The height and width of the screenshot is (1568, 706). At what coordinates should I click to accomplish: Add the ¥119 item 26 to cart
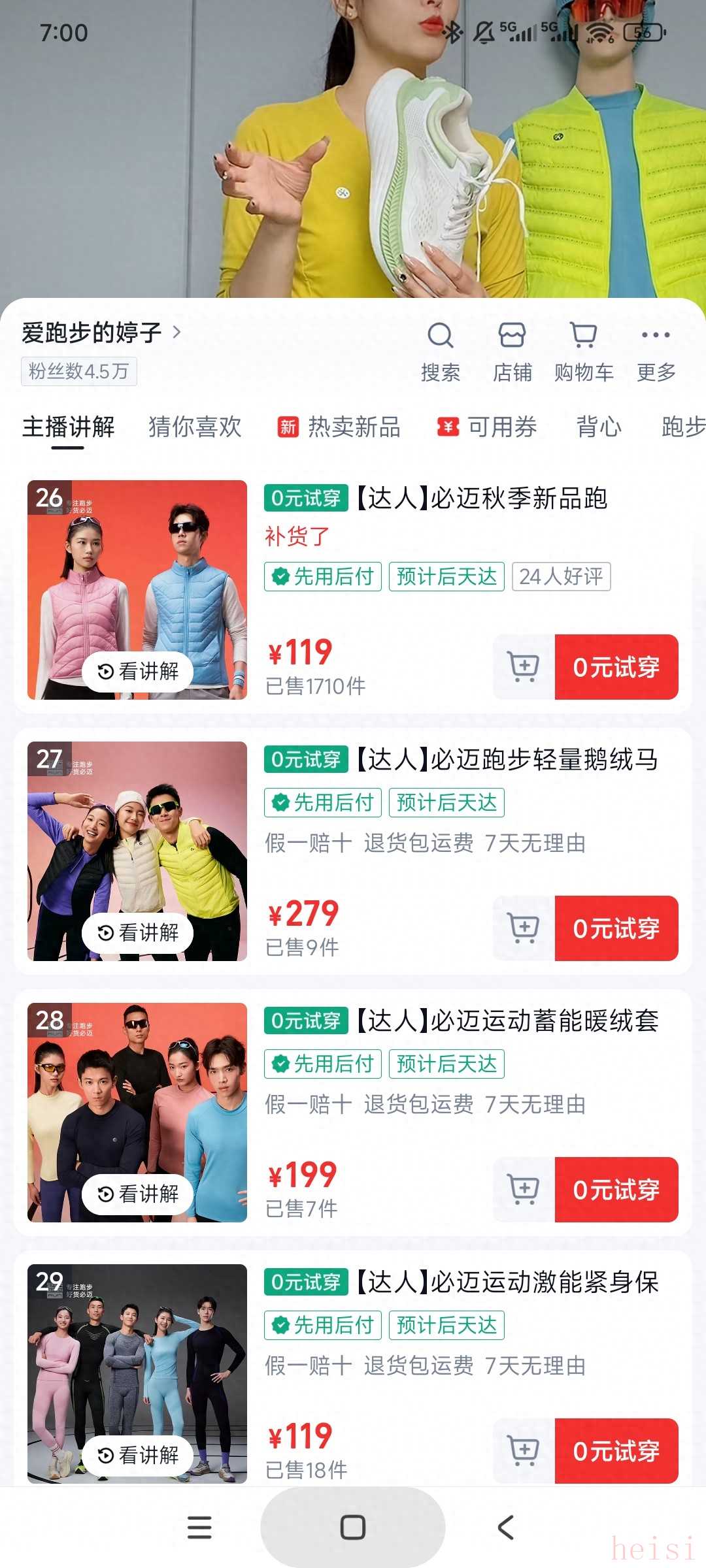click(x=524, y=667)
